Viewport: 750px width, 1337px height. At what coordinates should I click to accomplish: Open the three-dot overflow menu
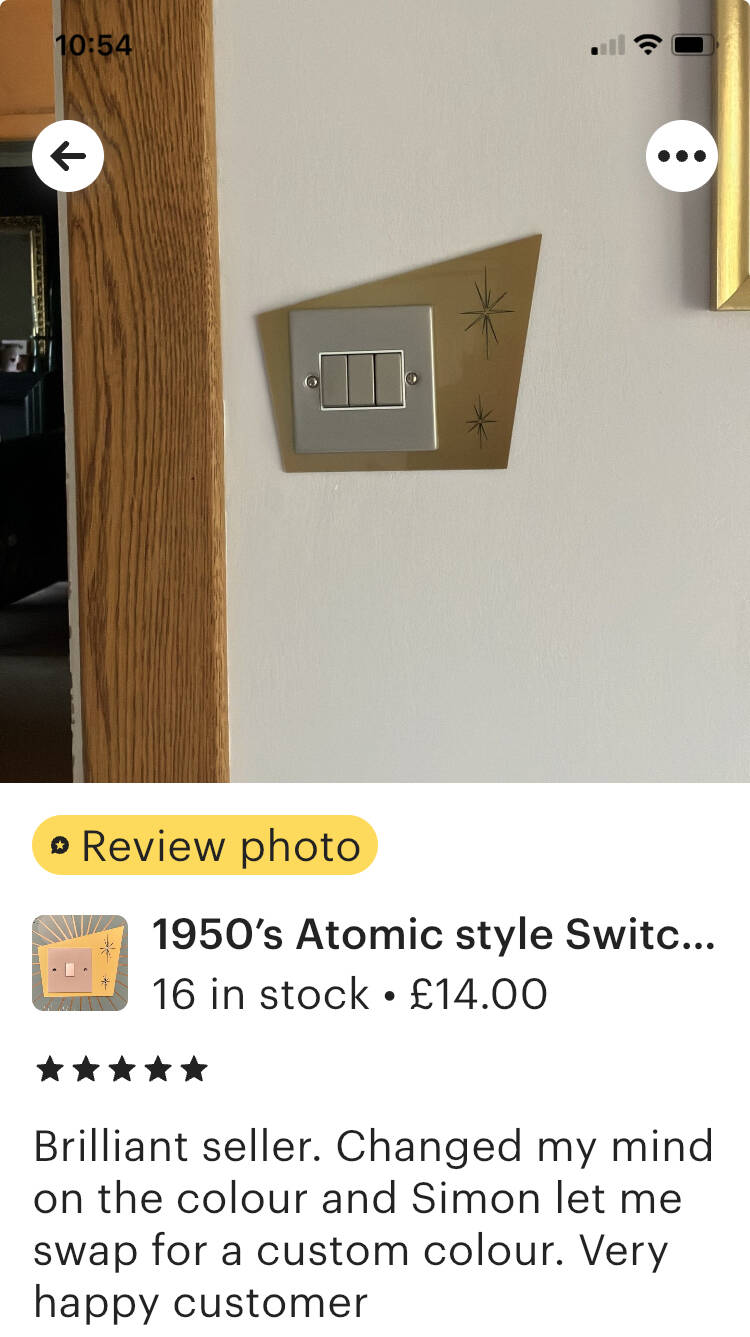[682, 155]
